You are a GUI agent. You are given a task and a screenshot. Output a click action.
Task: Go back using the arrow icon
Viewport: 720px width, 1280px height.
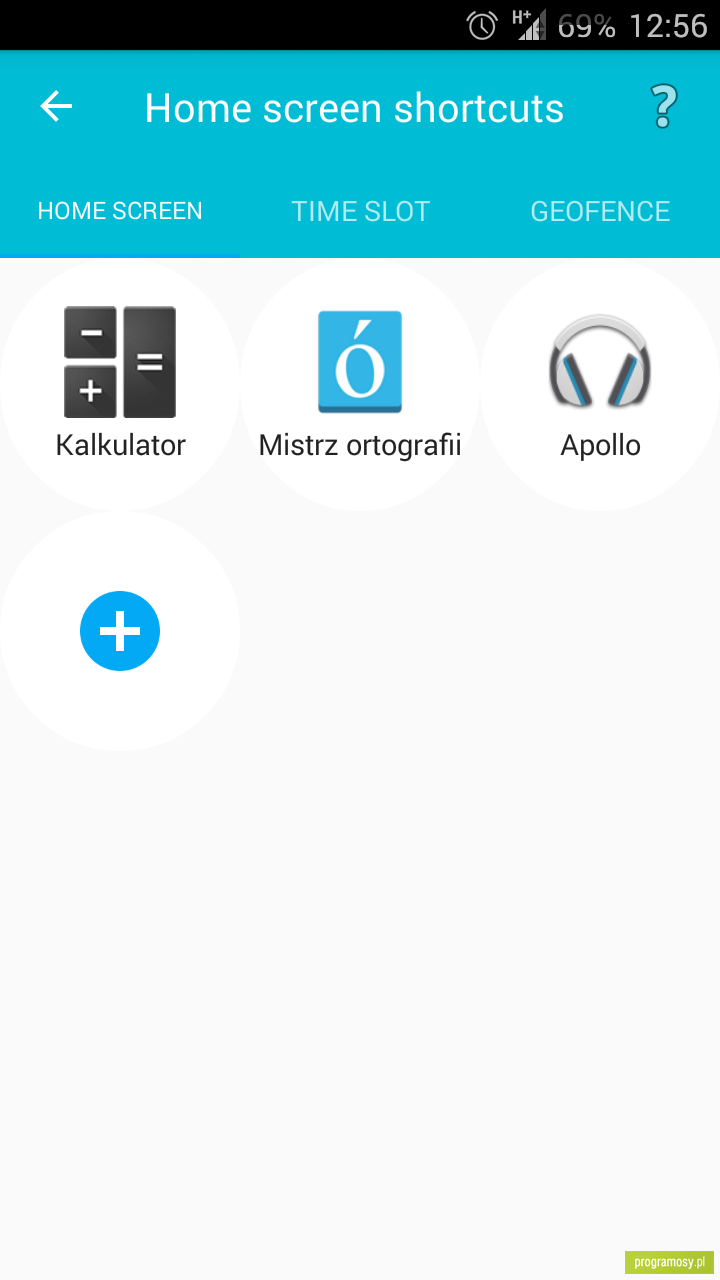coord(56,107)
